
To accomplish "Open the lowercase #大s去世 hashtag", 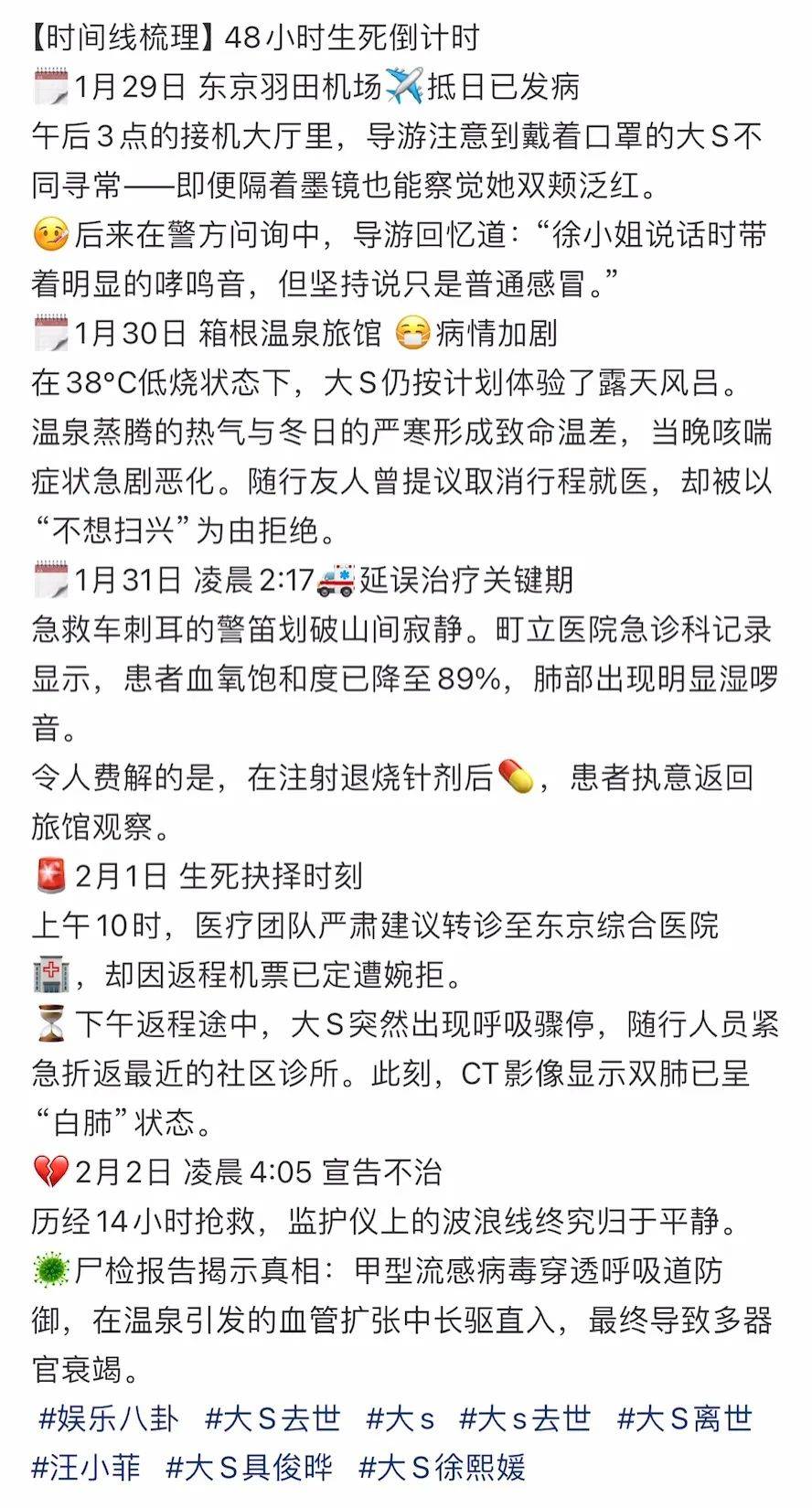I will click(525, 1418).
